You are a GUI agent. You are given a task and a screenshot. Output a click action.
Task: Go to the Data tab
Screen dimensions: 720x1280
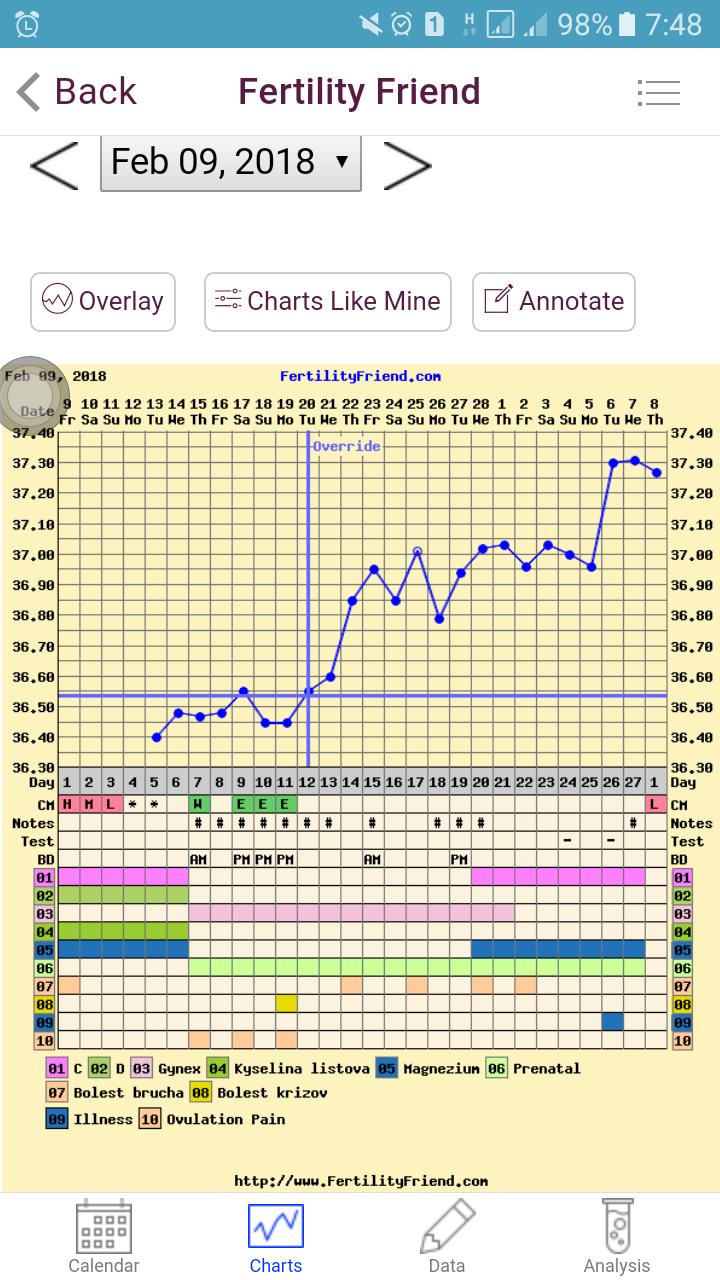(446, 1238)
